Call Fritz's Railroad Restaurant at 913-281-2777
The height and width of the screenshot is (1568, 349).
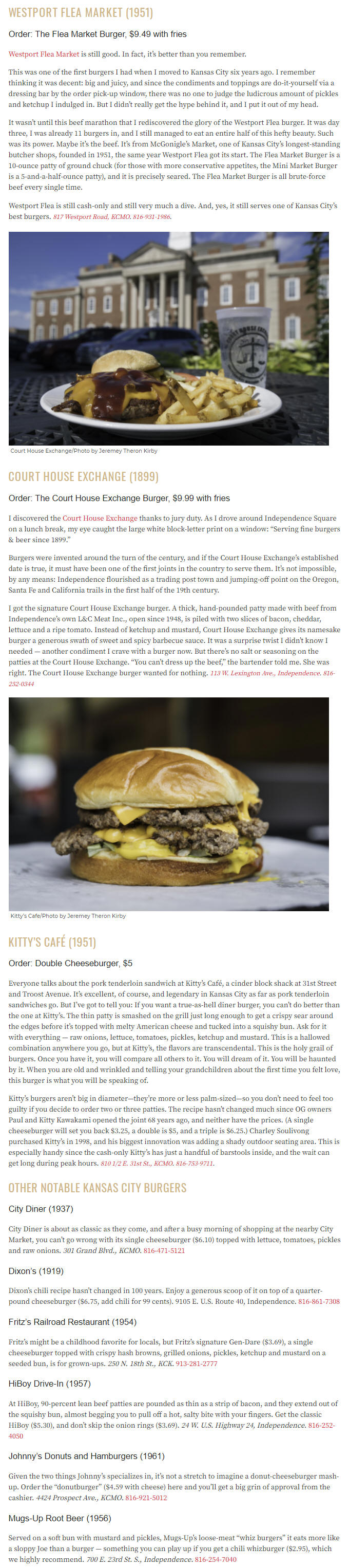(x=197, y=1363)
